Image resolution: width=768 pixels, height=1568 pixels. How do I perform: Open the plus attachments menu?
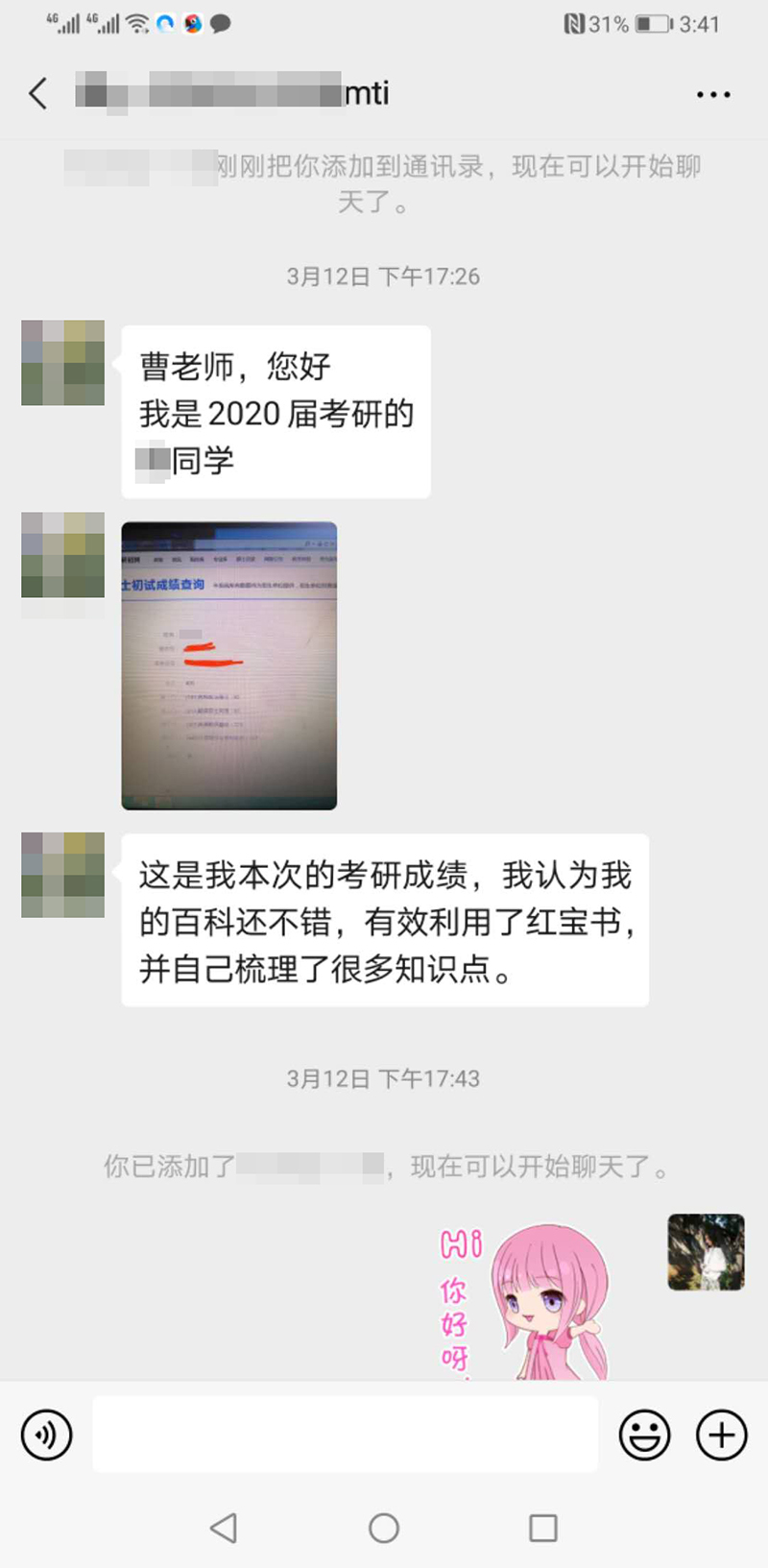[721, 1435]
